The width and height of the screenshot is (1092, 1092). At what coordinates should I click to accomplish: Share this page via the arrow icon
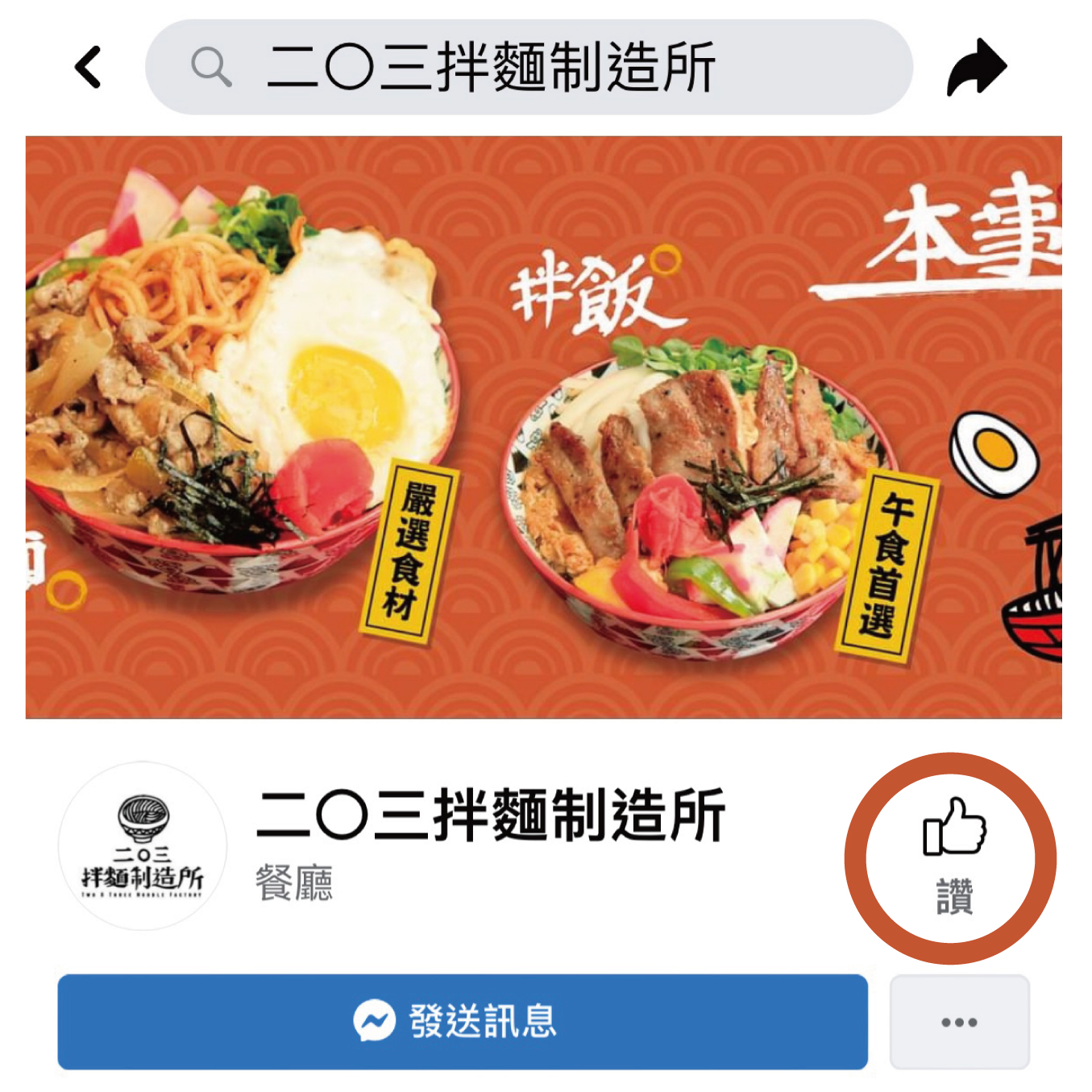point(976,67)
